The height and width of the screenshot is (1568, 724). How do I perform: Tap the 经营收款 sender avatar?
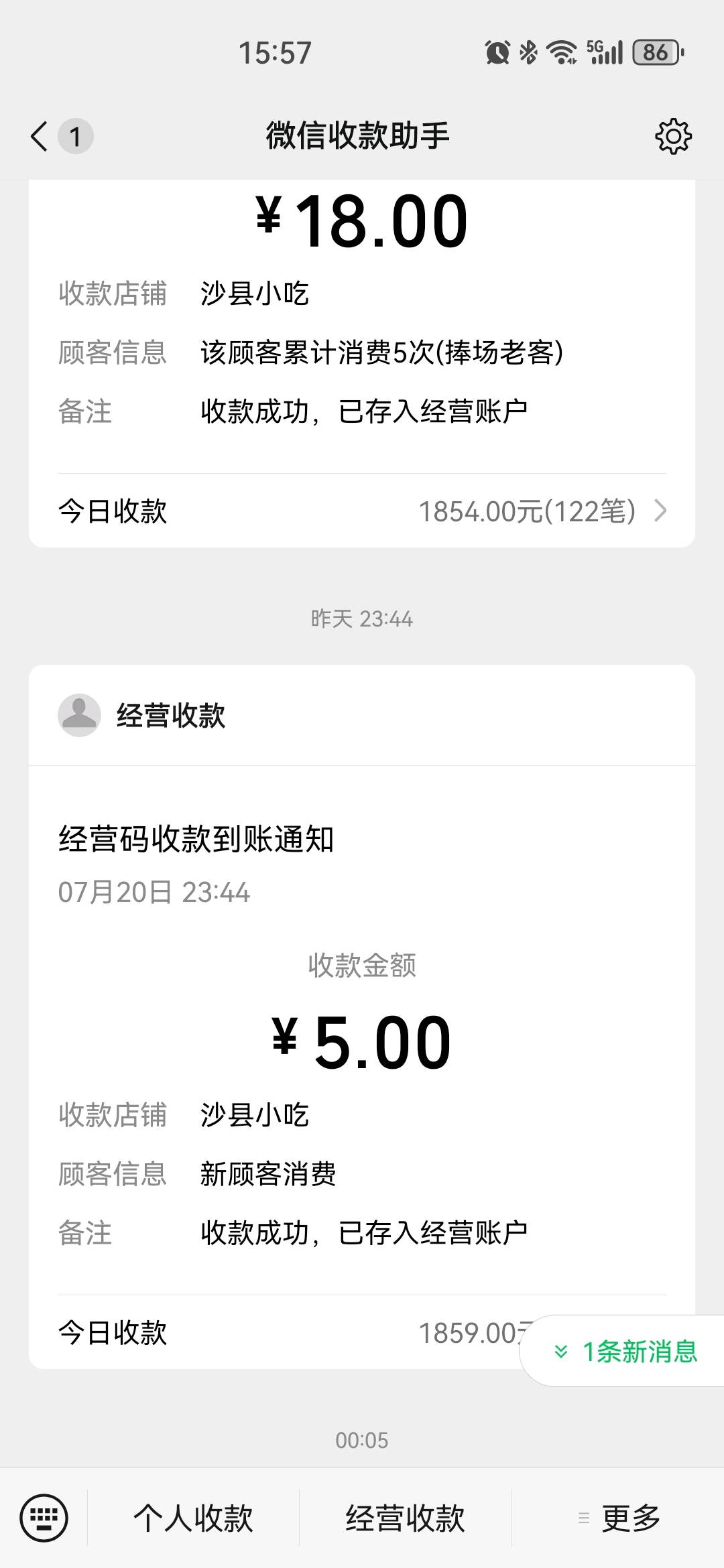(79, 715)
